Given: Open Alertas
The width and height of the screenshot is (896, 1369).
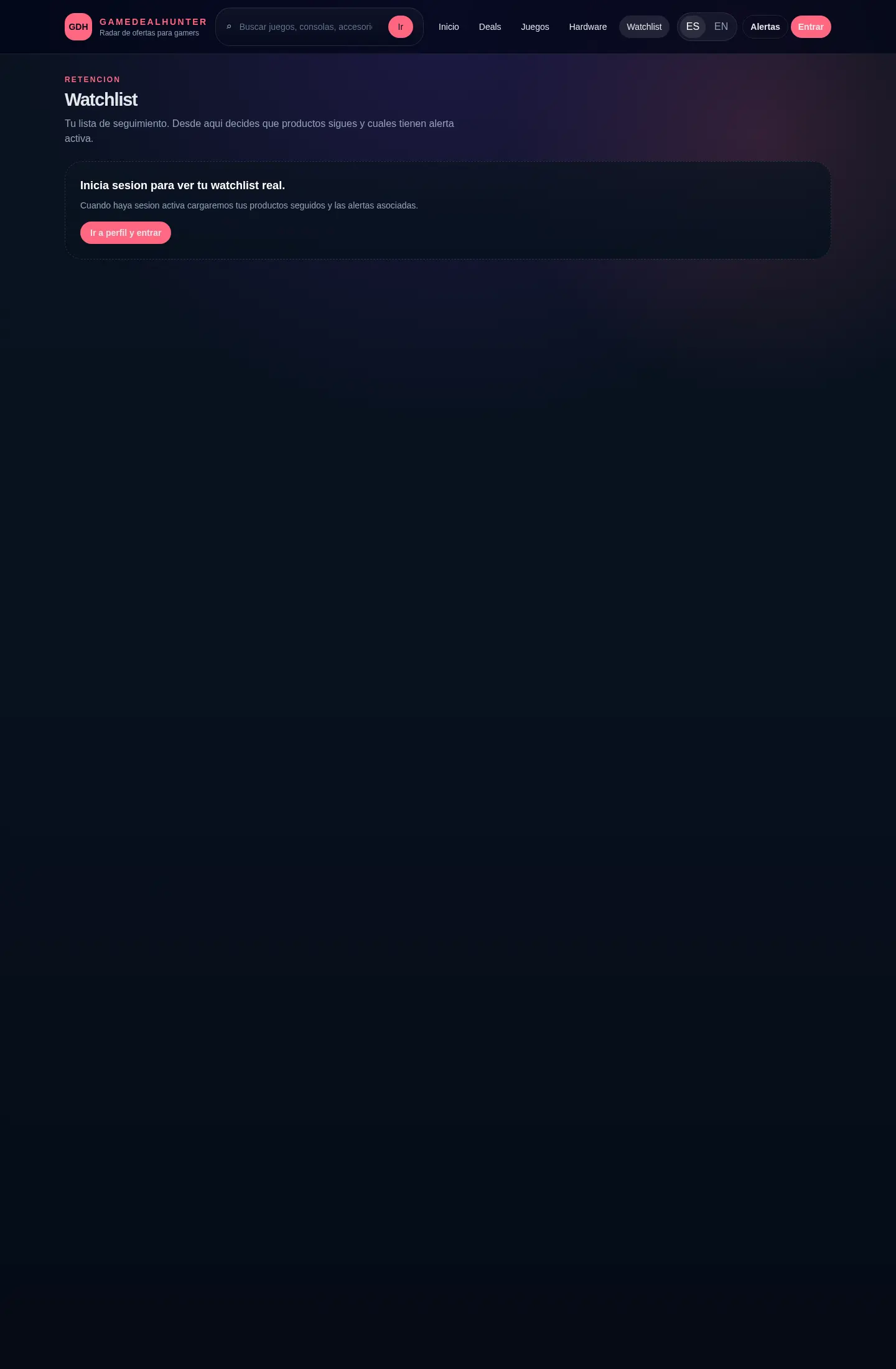Looking at the screenshot, I should point(765,27).
